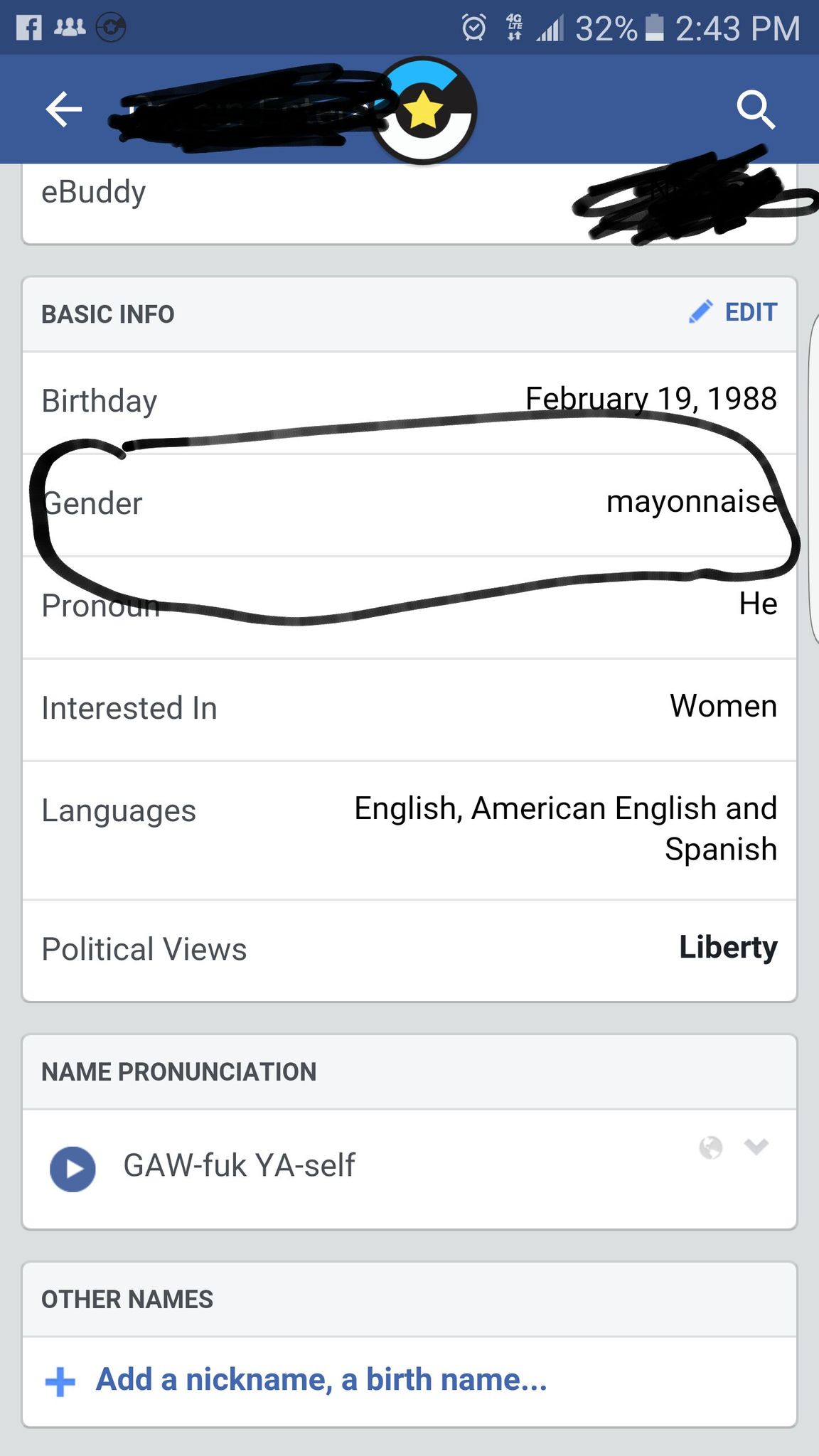Tap the globe privacy icon on name pronunciation
Image resolution: width=819 pixels, height=1456 pixels.
[x=711, y=1147]
